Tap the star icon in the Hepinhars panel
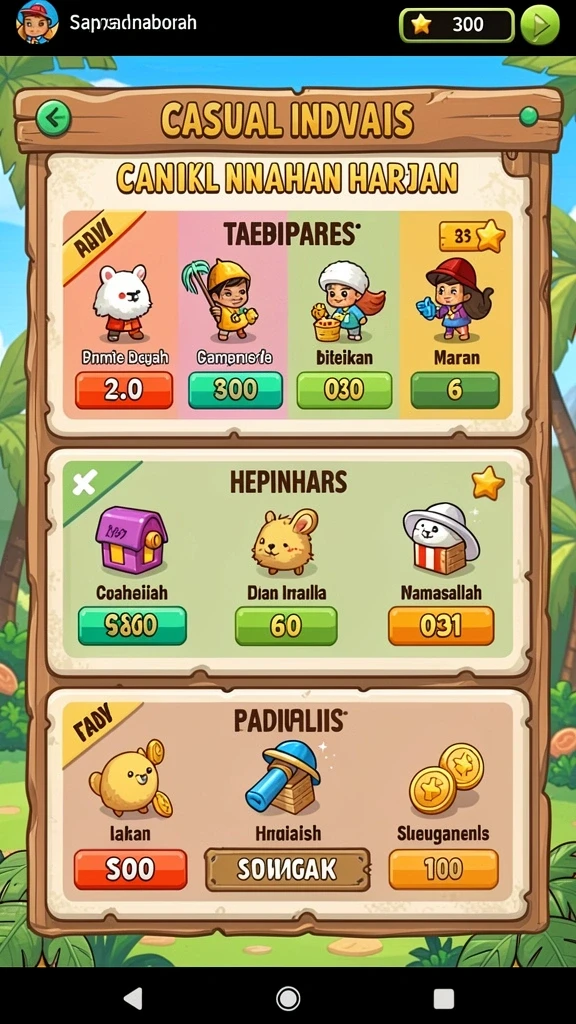Viewport: 576px width, 1024px height. (x=488, y=483)
